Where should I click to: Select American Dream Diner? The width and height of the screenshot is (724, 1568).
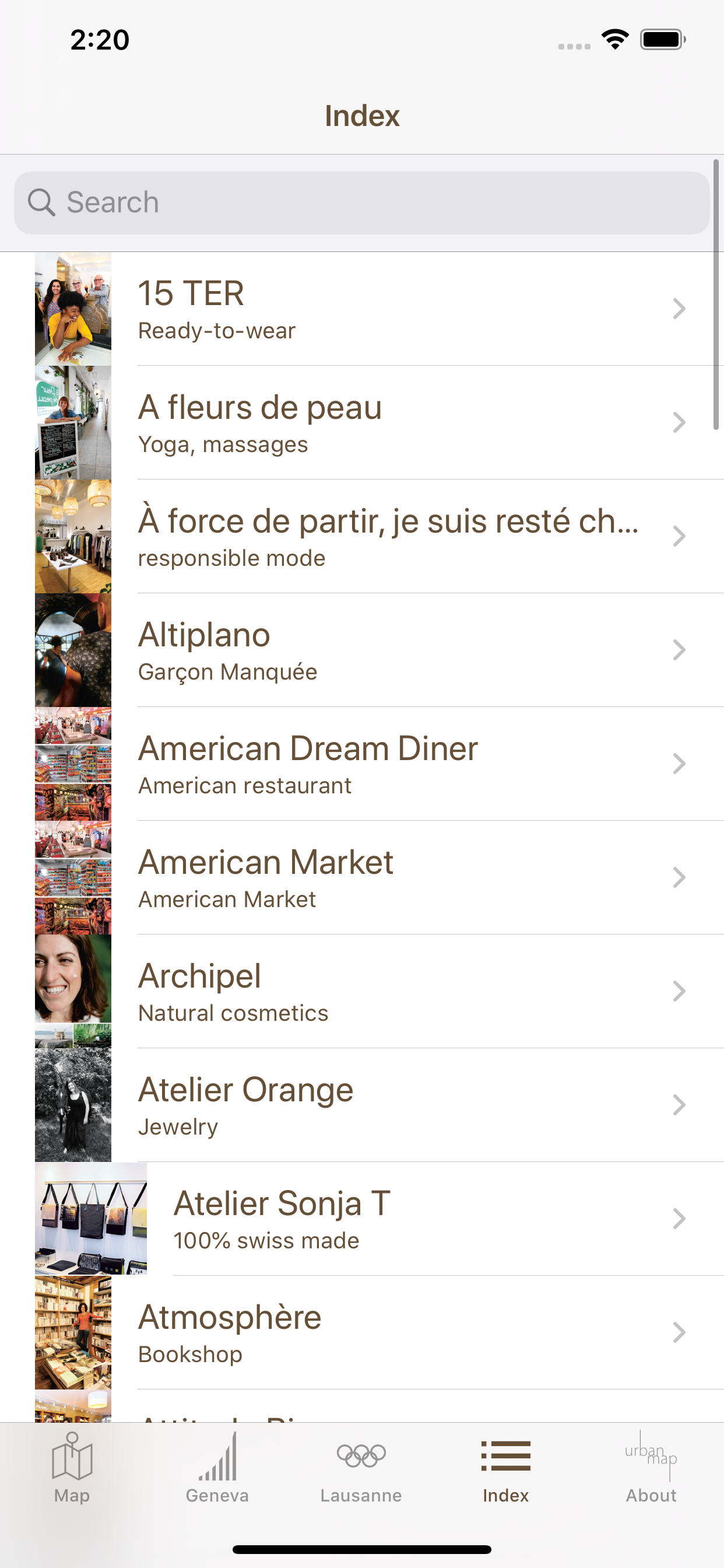[362, 764]
